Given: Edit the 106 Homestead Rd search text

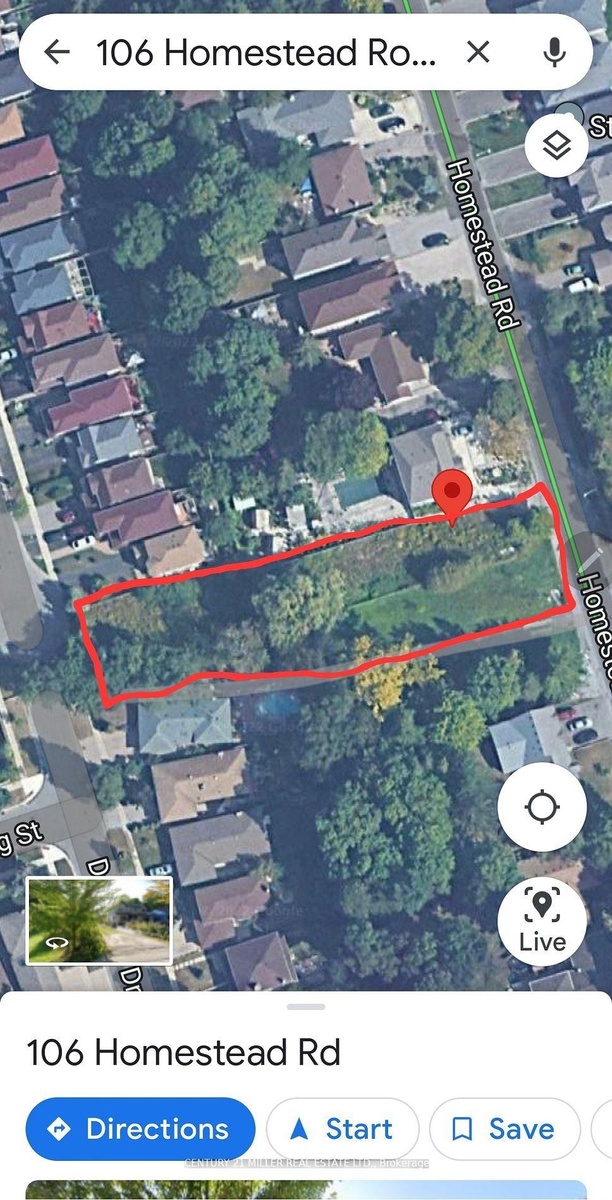Looking at the screenshot, I should [x=266, y=53].
